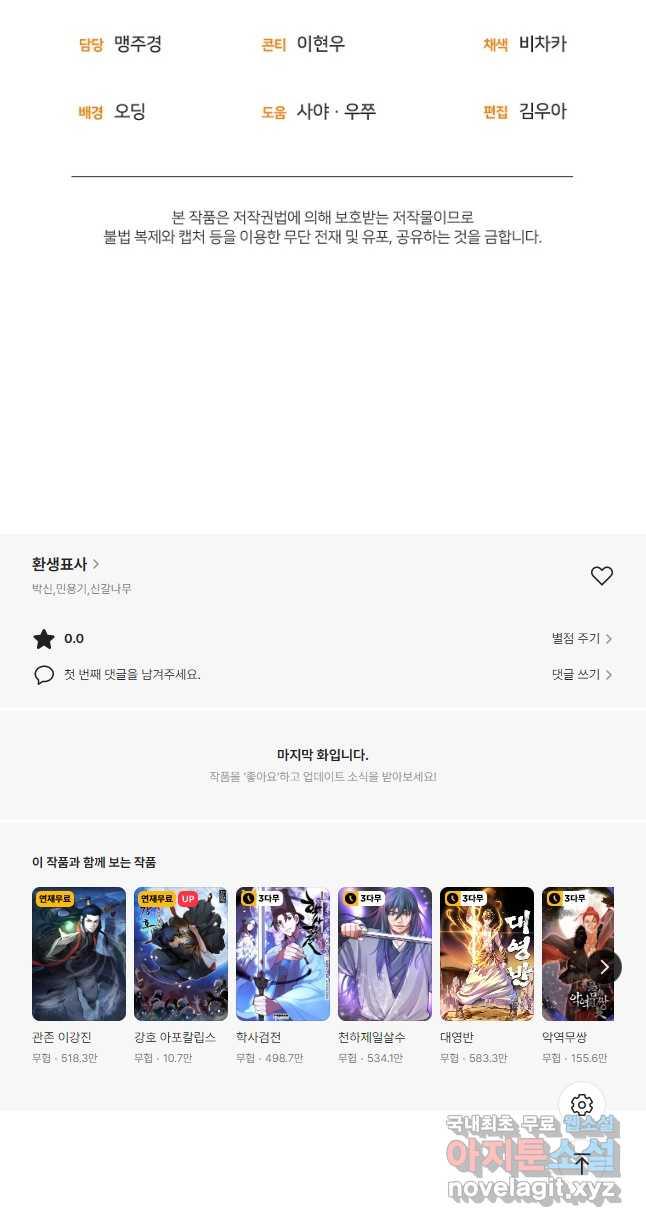
Task: Open the viewer settings gear
Action: pyautogui.click(x=582, y=1105)
